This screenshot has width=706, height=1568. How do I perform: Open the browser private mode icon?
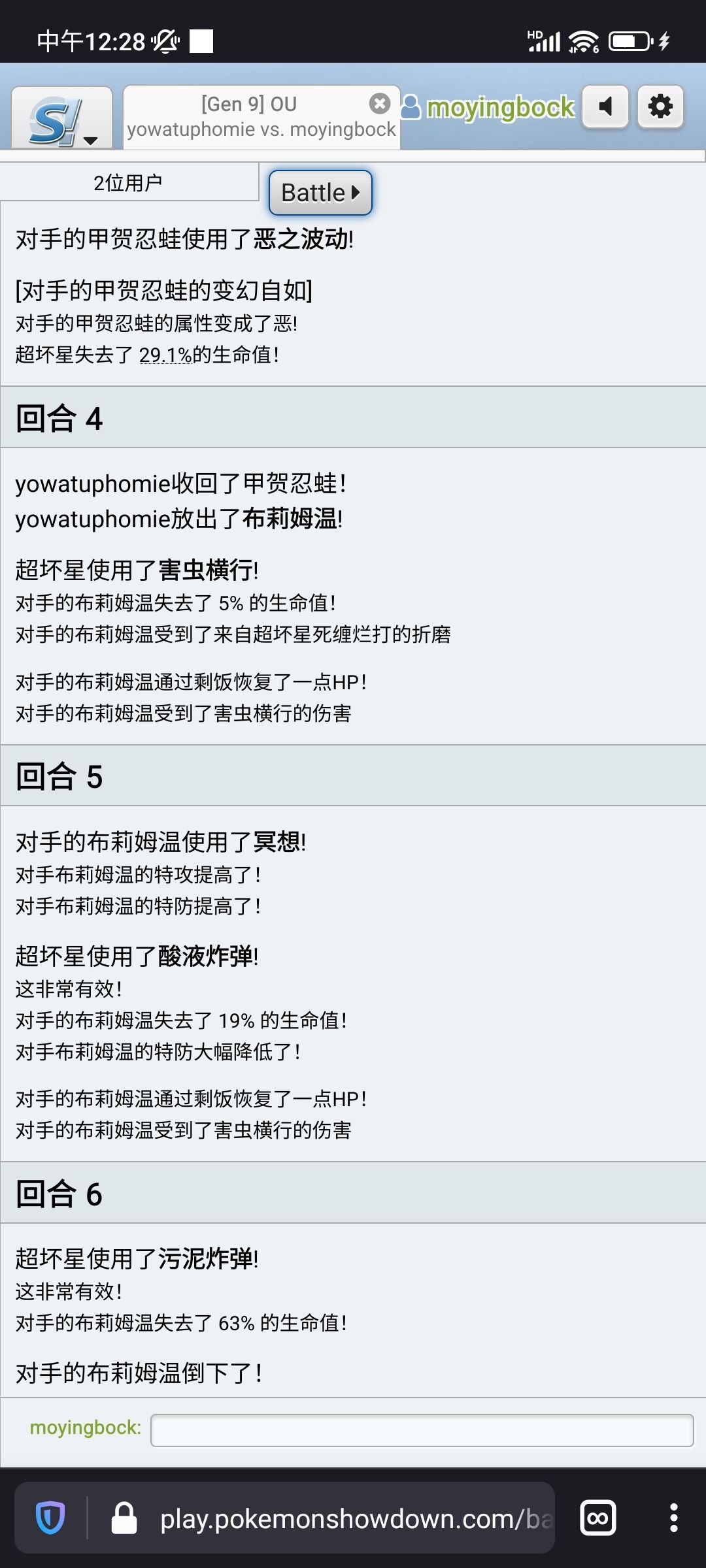click(x=598, y=1518)
